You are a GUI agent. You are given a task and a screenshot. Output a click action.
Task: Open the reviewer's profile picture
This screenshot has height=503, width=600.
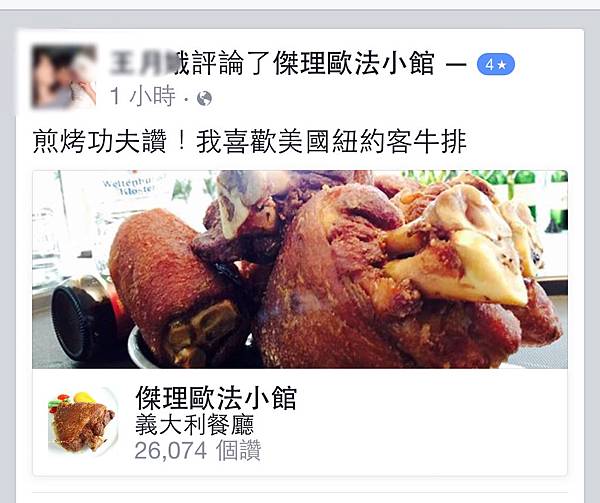(x=64, y=76)
